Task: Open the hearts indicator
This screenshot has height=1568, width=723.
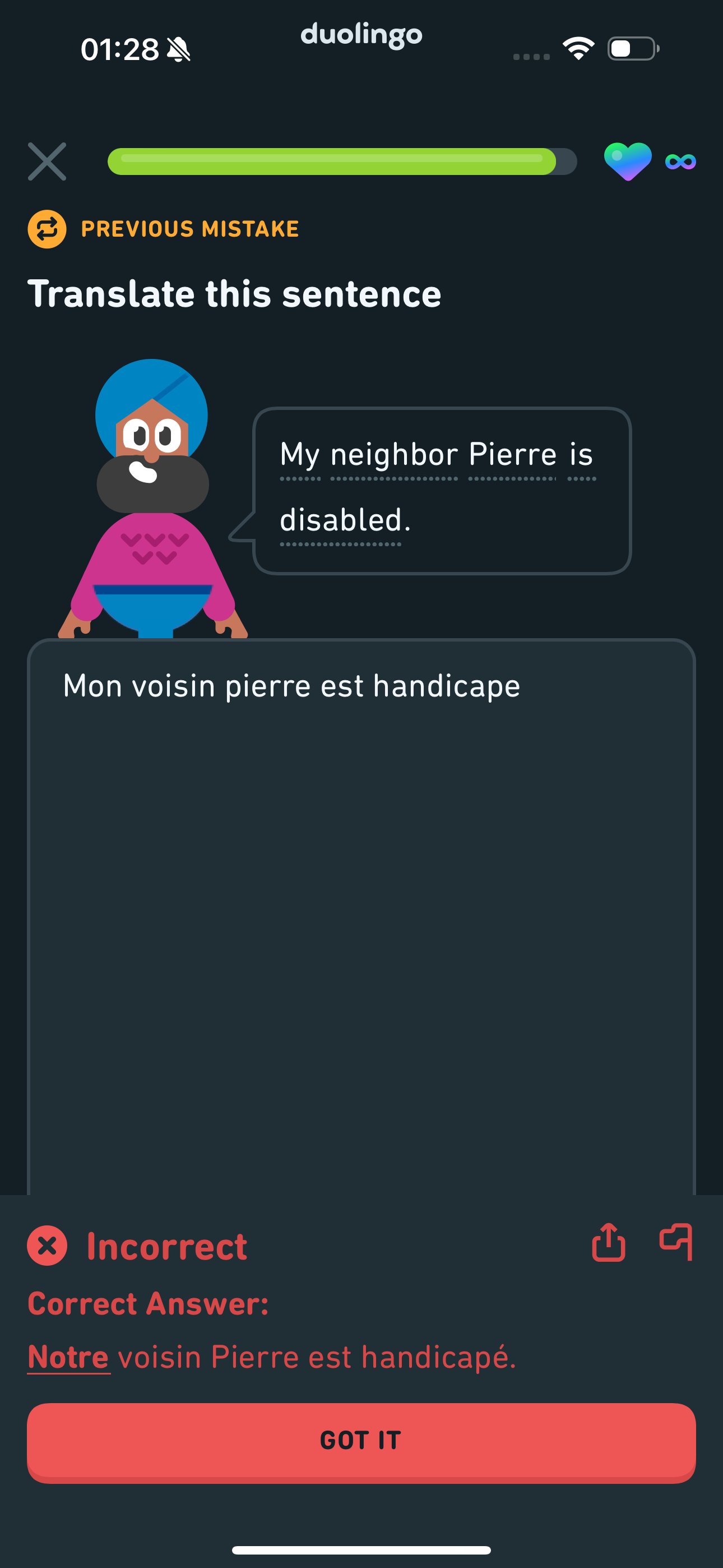Action: [x=650, y=162]
